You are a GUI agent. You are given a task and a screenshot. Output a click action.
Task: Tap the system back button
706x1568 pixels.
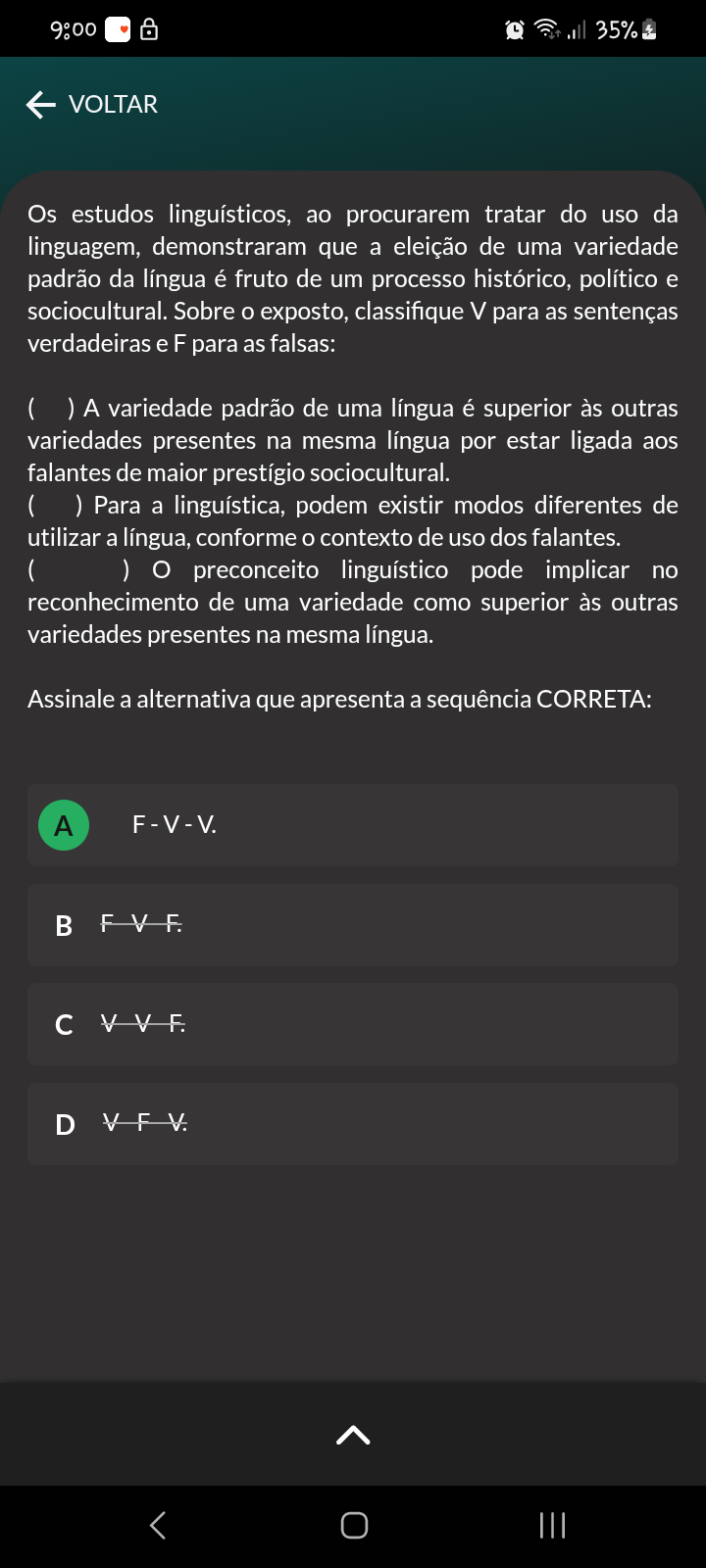click(158, 1525)
